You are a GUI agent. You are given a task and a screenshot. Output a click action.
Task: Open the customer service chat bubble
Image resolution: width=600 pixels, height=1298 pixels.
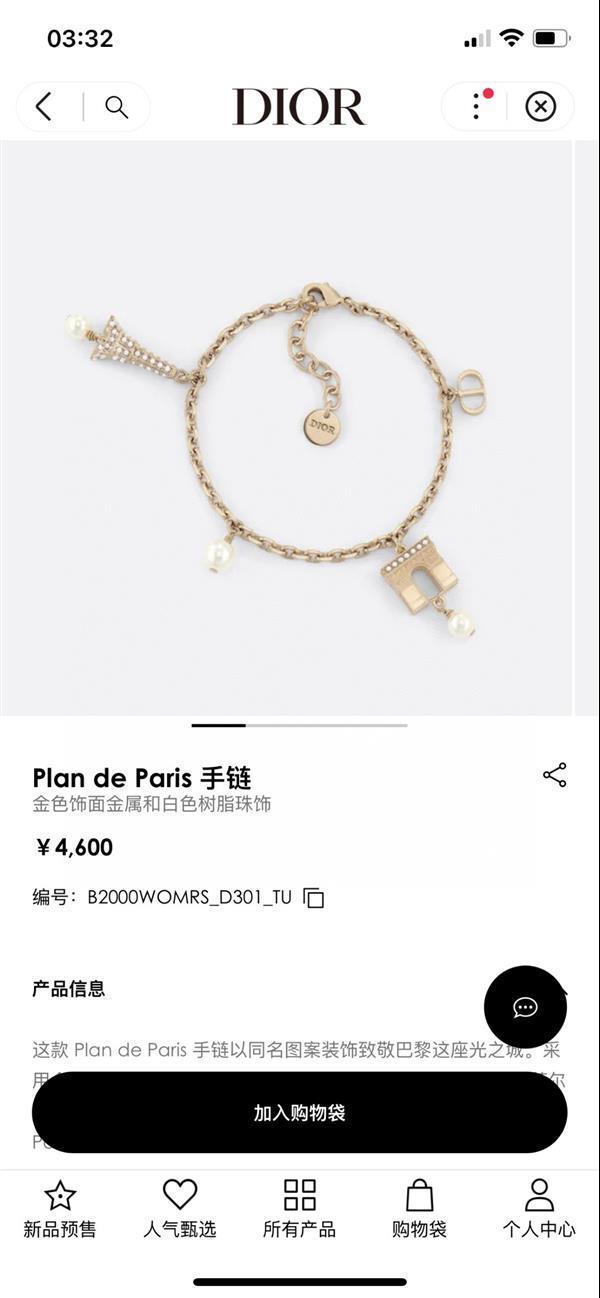(525, 1006)
